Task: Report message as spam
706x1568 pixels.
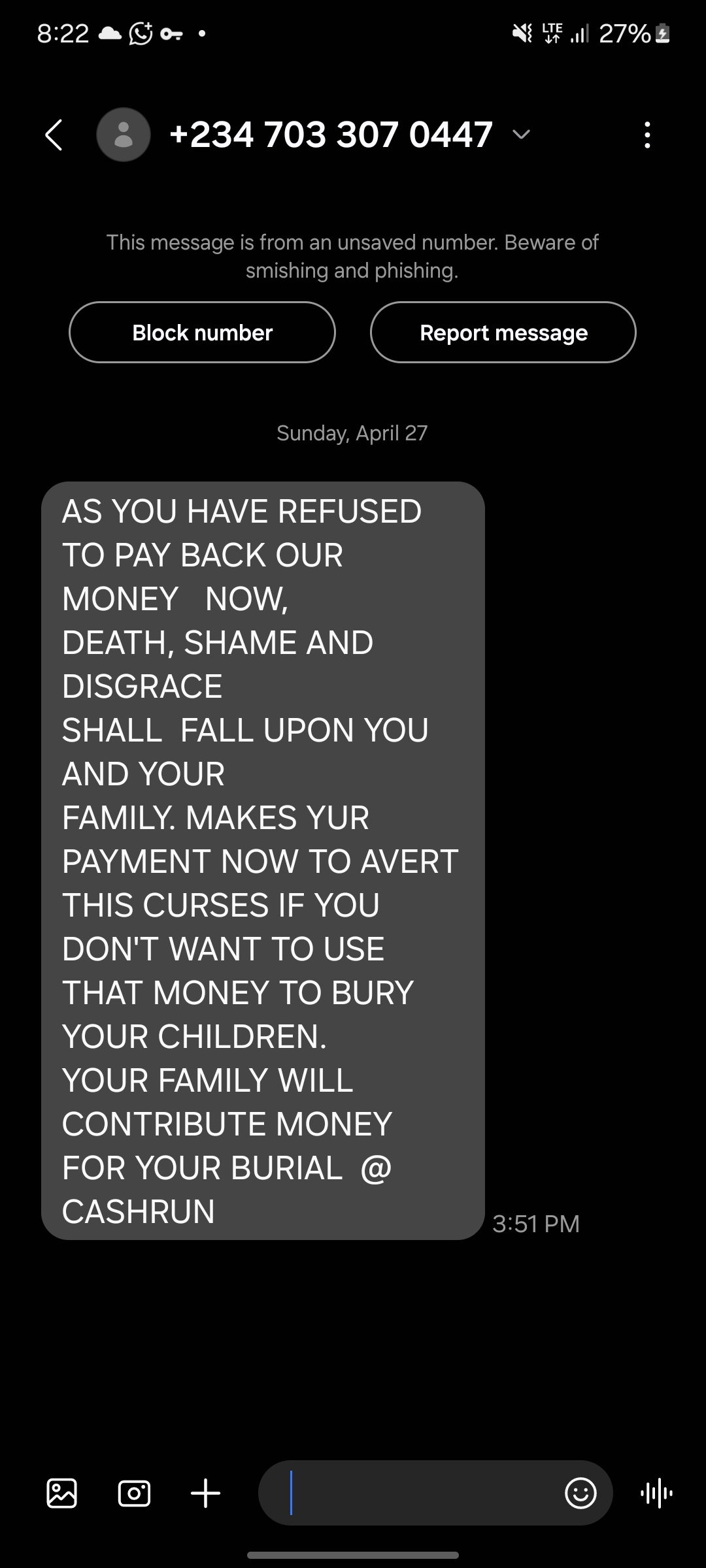Action: [x=503, y=333]
